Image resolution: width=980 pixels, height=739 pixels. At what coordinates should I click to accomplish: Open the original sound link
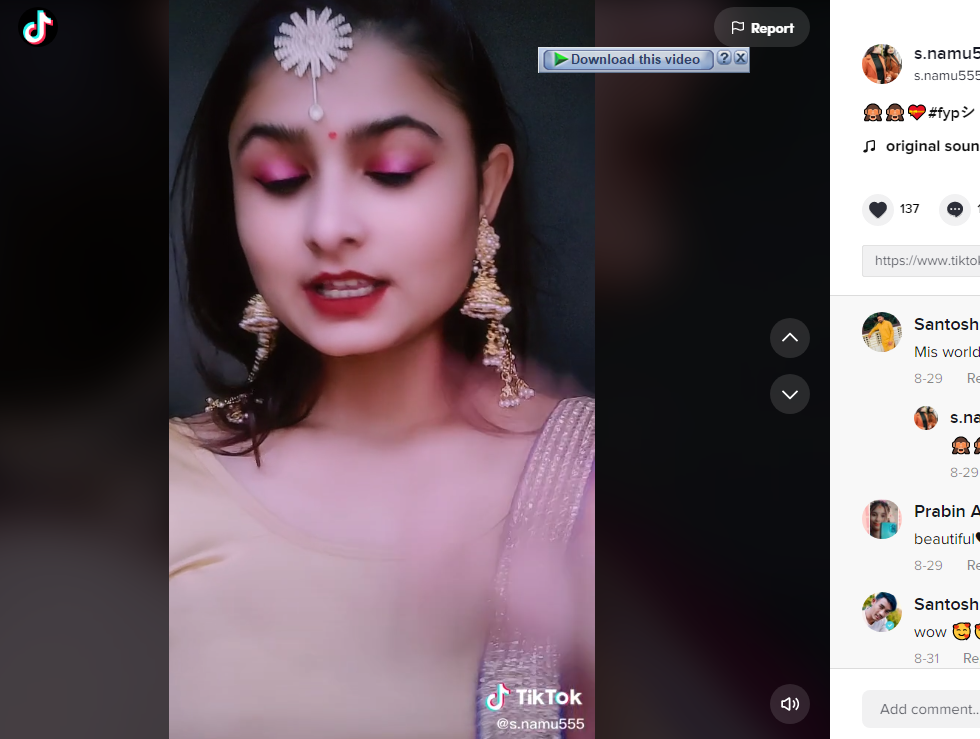[930, 146]
